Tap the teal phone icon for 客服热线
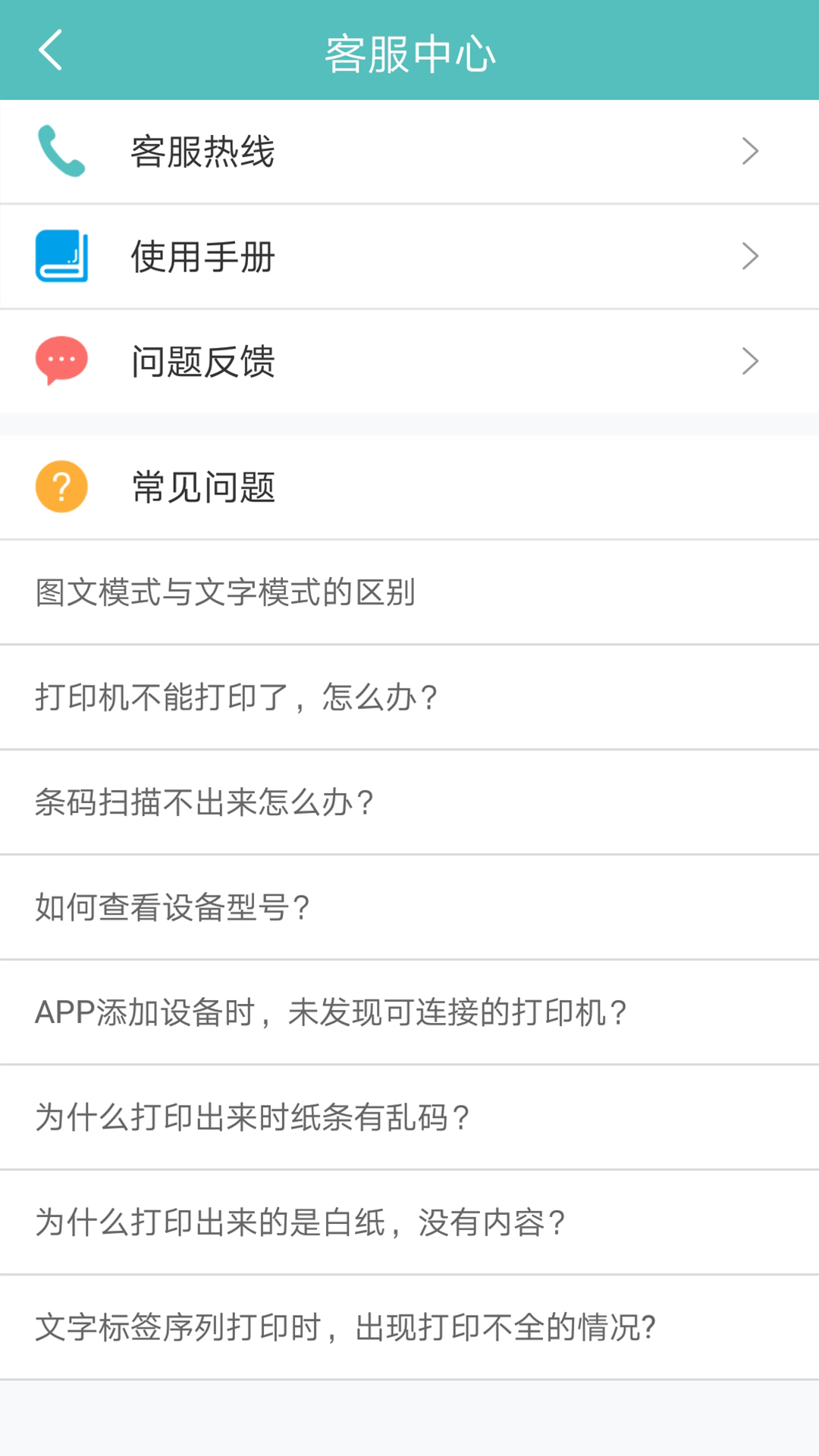The image size is (819, 1456). [x=61, y=150]
